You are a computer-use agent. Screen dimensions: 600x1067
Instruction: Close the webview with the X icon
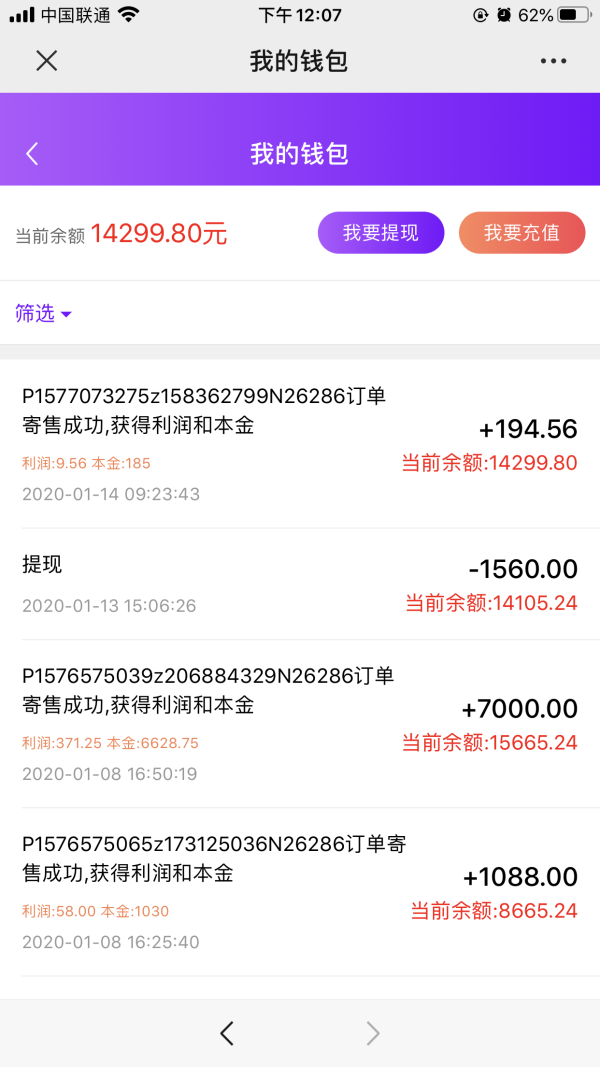point(46,61)
